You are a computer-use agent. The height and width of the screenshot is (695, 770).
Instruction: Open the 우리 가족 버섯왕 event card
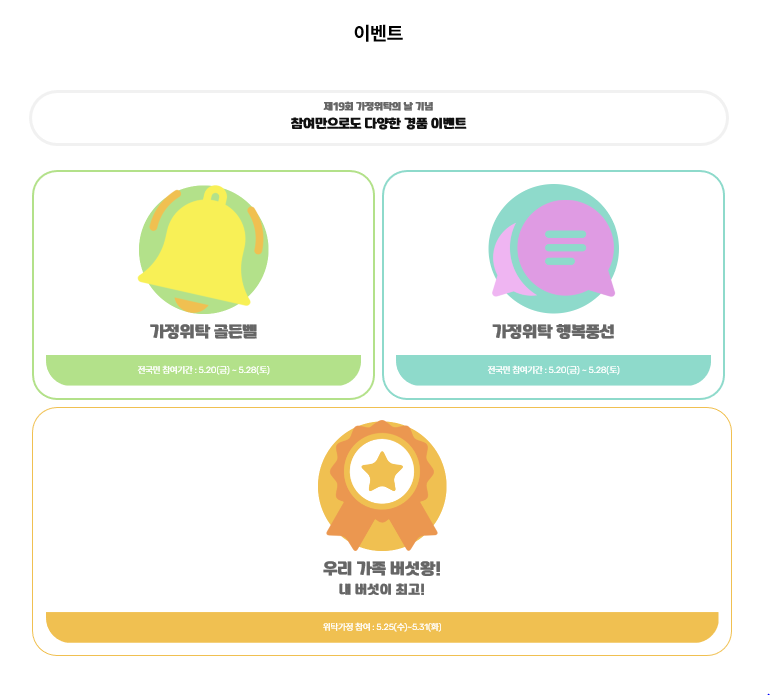pos(382,530)
